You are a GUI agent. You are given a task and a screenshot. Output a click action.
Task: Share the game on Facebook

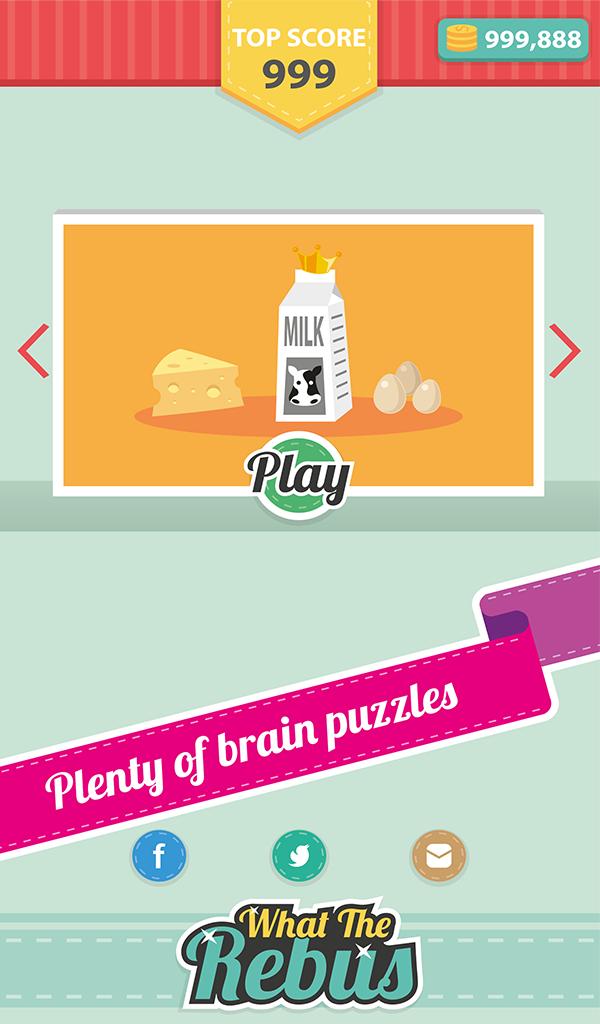[x=159, y=856]
